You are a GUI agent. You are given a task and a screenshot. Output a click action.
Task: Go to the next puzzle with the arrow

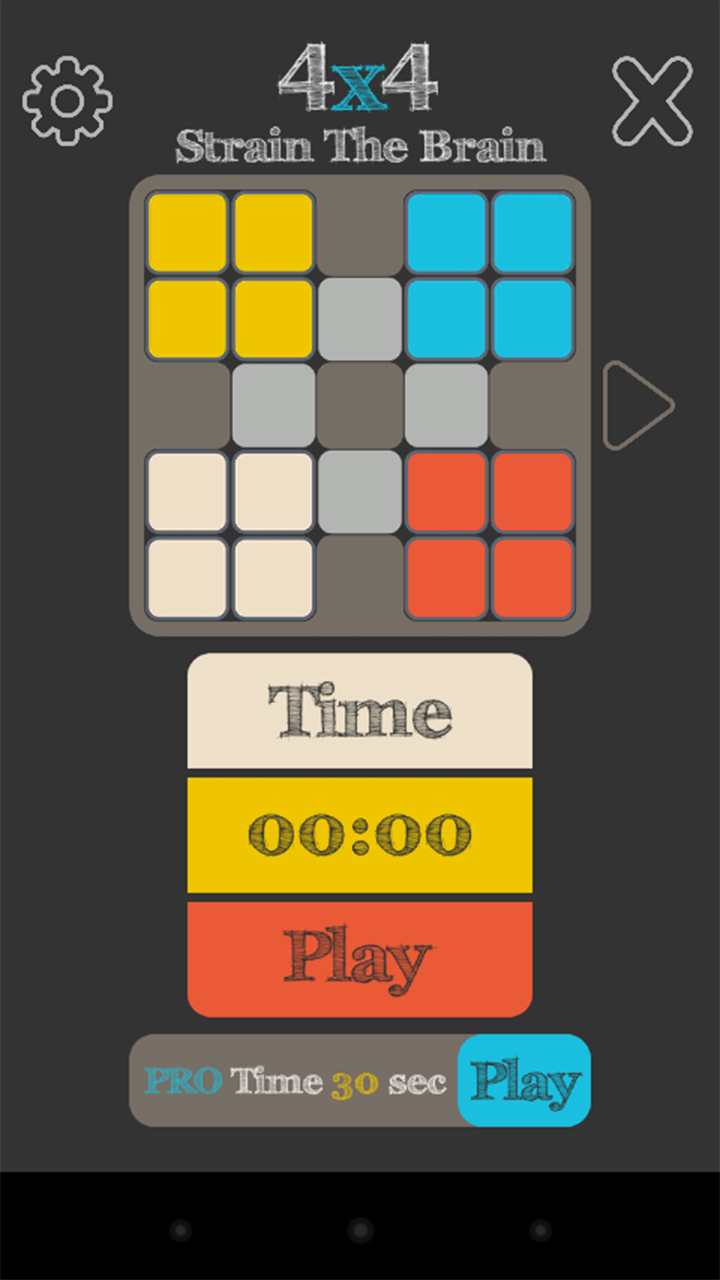click(x=638, y=405)
